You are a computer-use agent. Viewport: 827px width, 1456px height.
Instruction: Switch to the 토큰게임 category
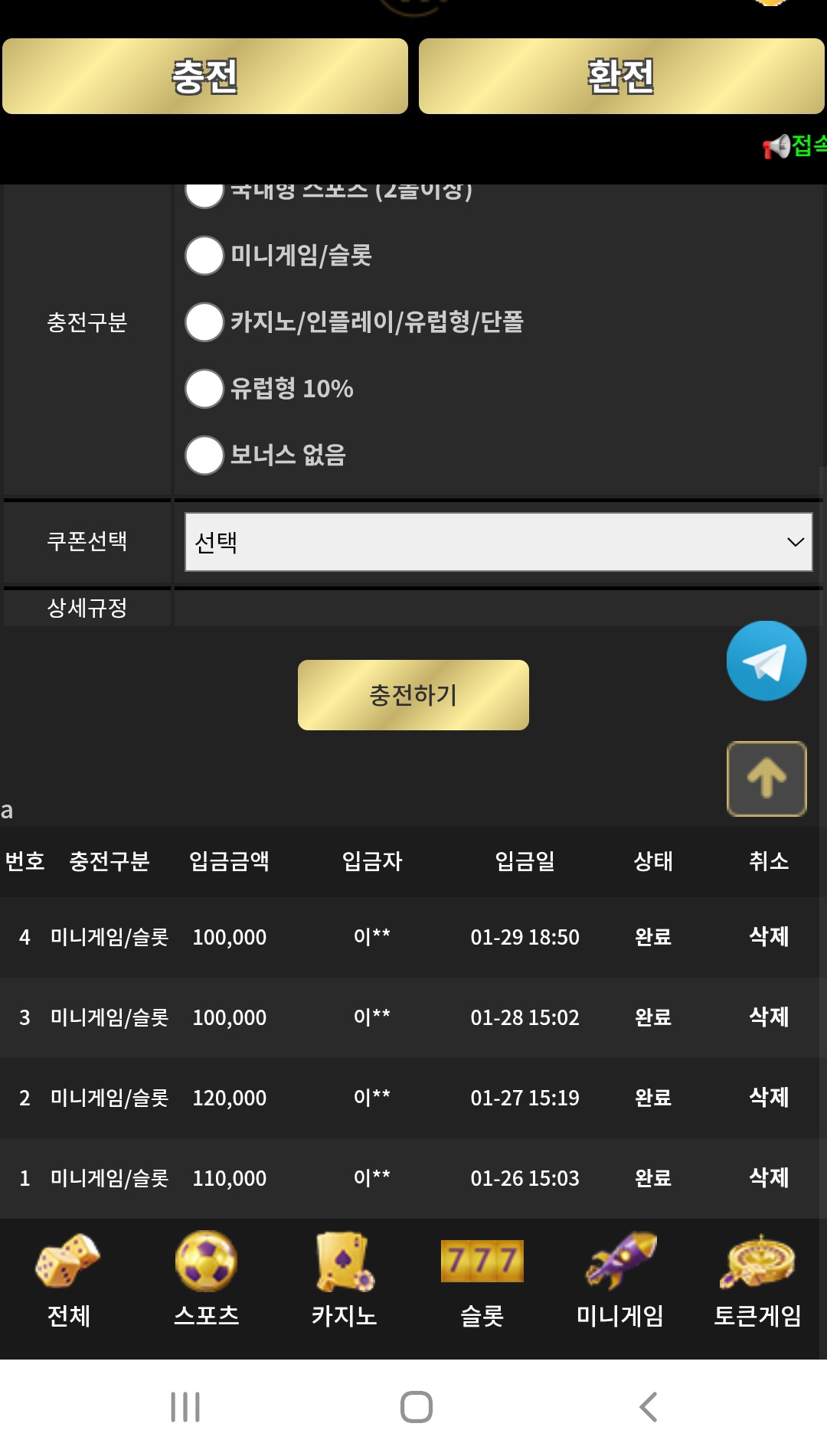(757, 1278)
